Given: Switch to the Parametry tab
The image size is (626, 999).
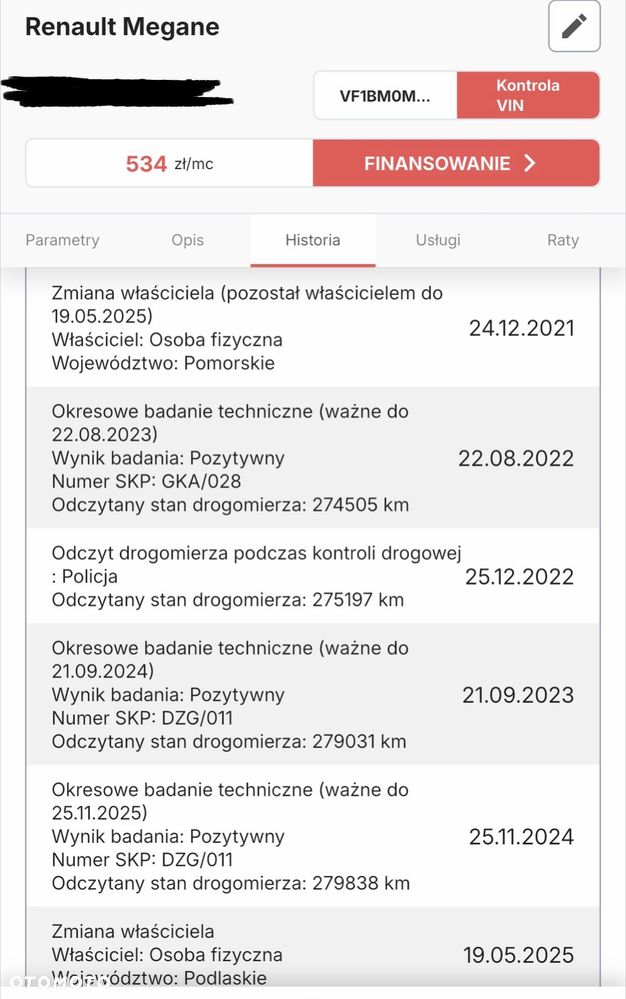Looking at the screenshot, I should pyautogui.click(x=62, y=240).
